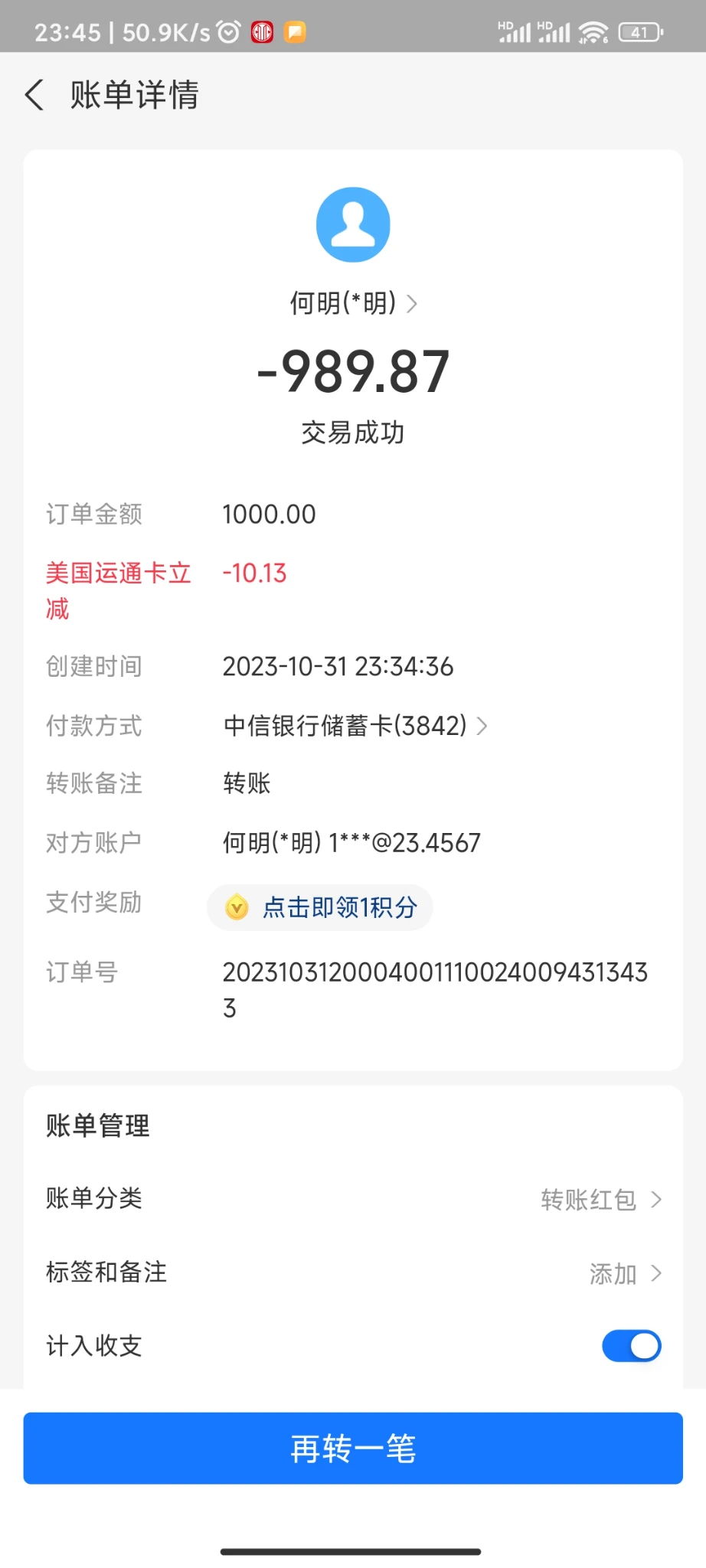
Task: Claim reward via 点击即领1积分
Action: 320,907
